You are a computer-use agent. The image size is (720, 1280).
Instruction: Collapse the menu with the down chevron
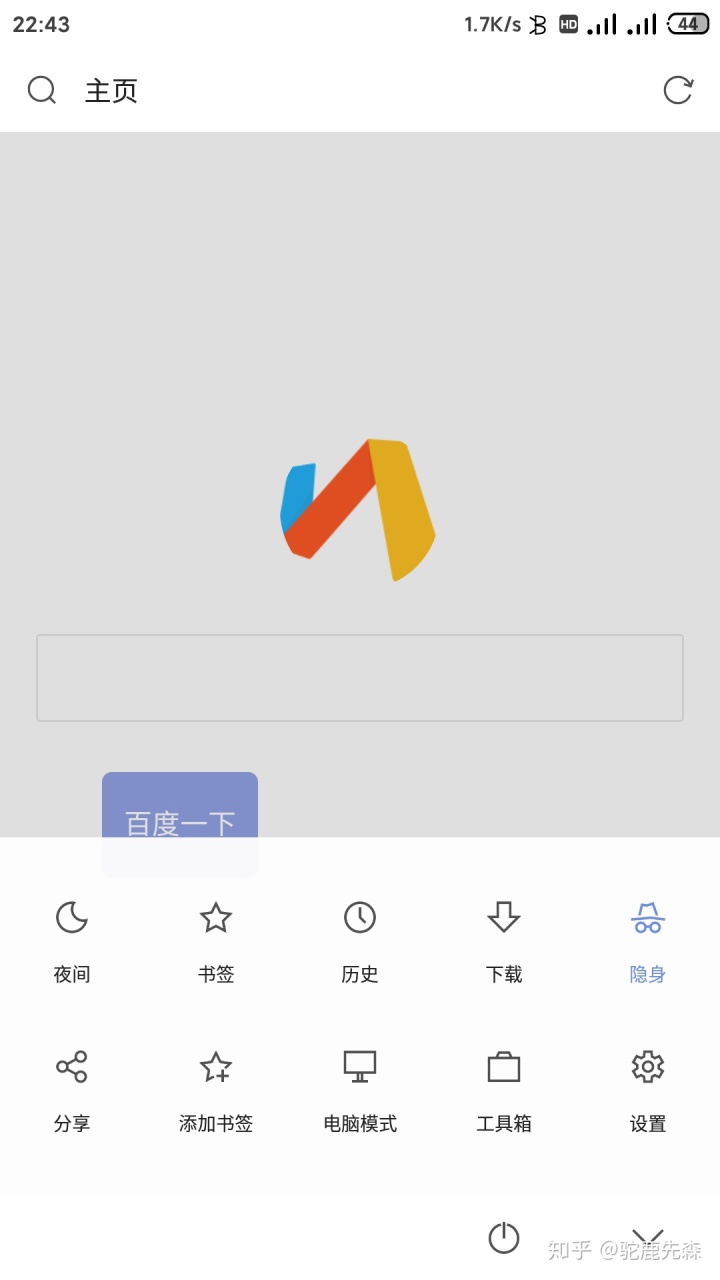tap(648, 1238)
